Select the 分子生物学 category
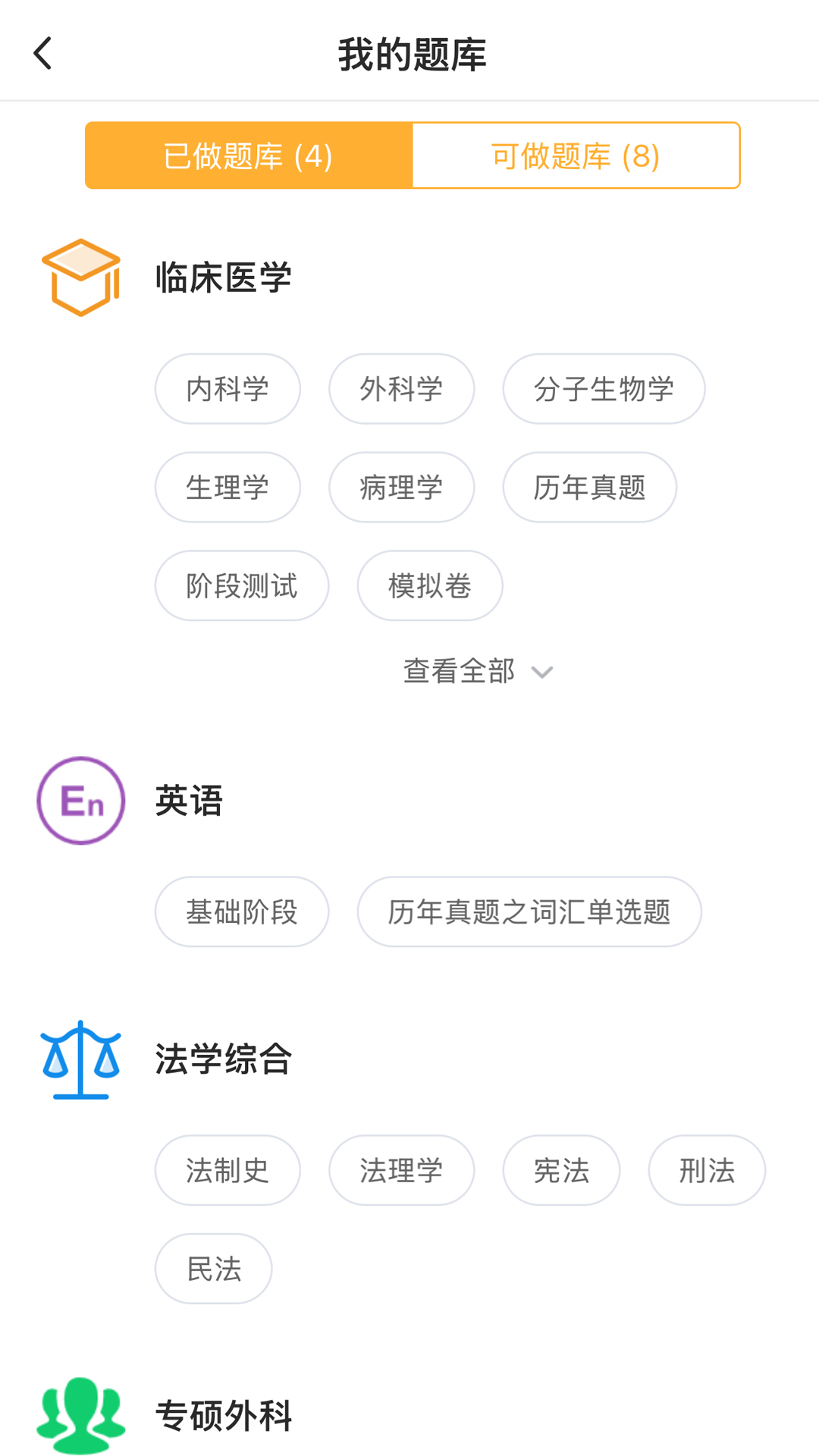This screenshot has height=1456, width=819. point(603,389)
